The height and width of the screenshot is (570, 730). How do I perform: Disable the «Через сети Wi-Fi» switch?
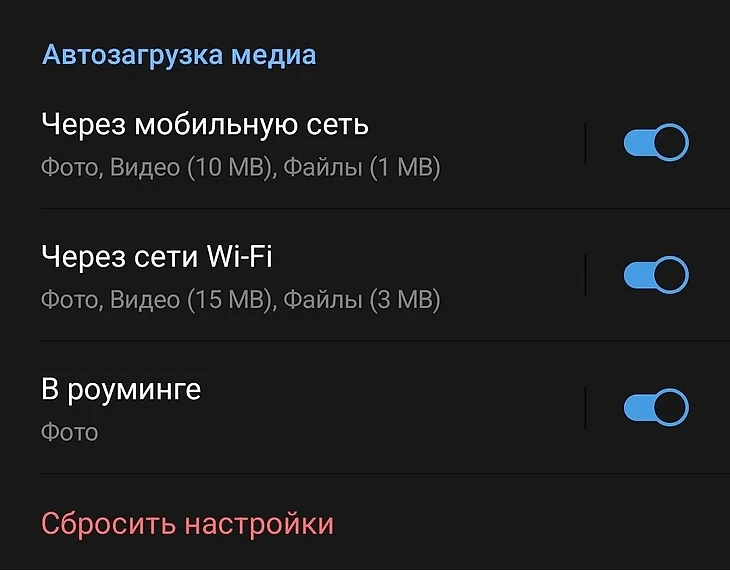(655, 275)
